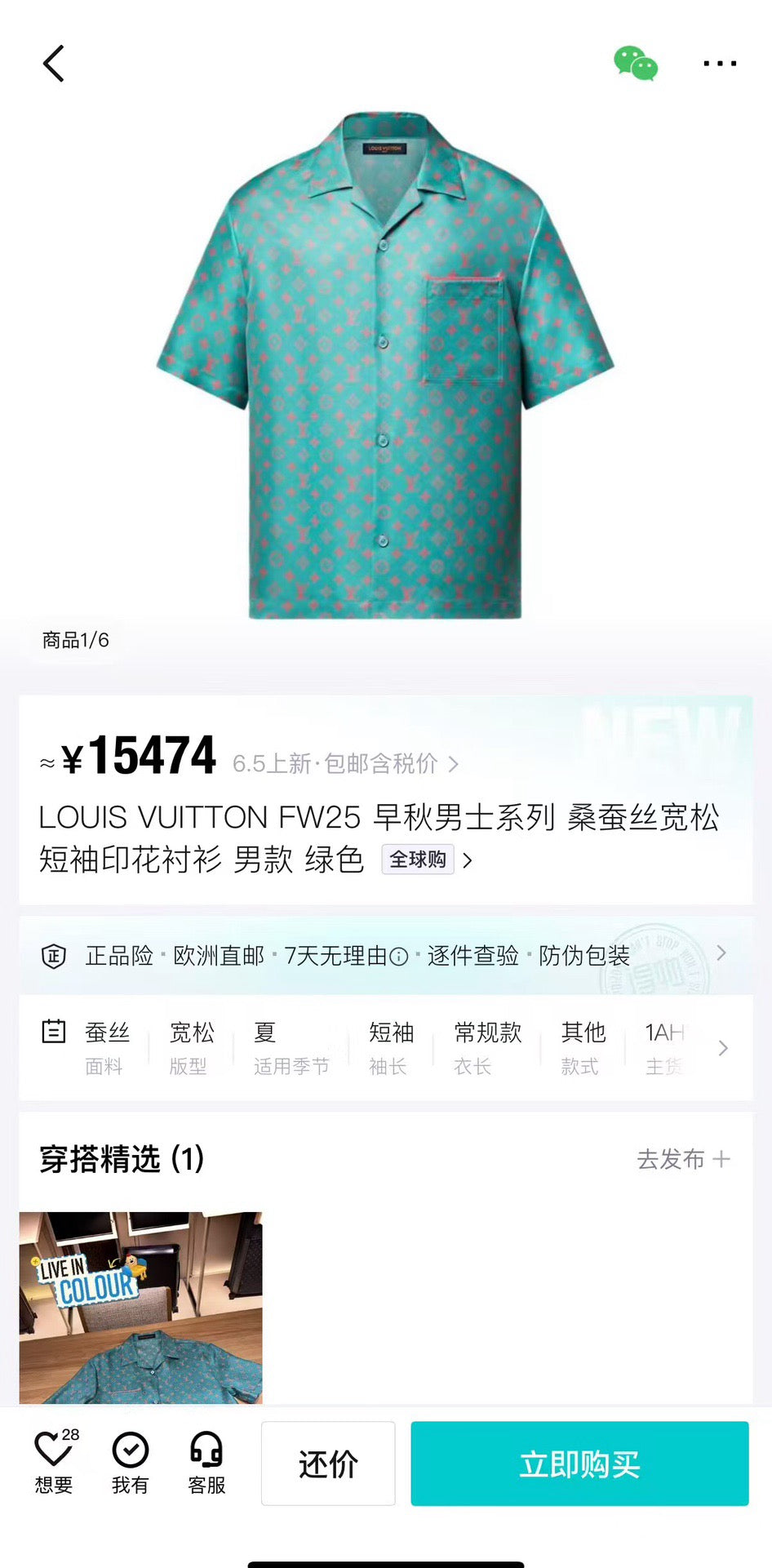Tap the authenticity shield 正品险 icon

pyautogui.click(x=54, y=953)
